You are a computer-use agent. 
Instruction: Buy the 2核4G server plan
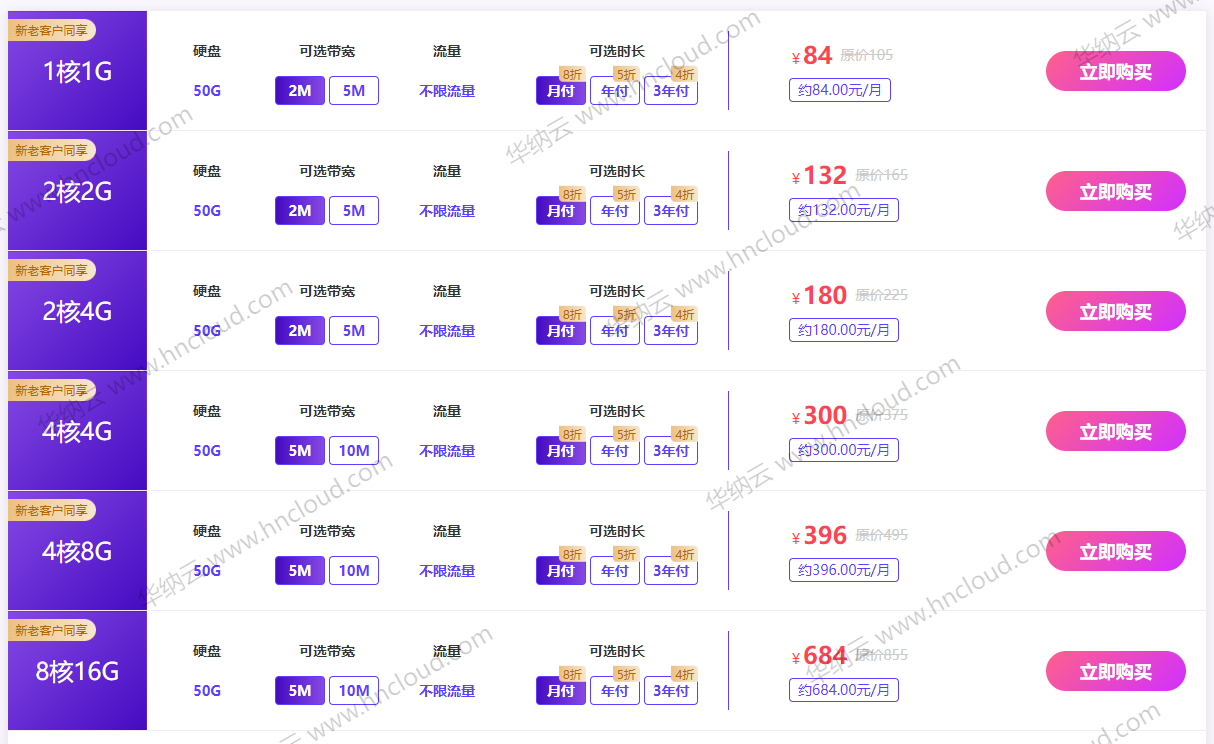pos(1115,312)
